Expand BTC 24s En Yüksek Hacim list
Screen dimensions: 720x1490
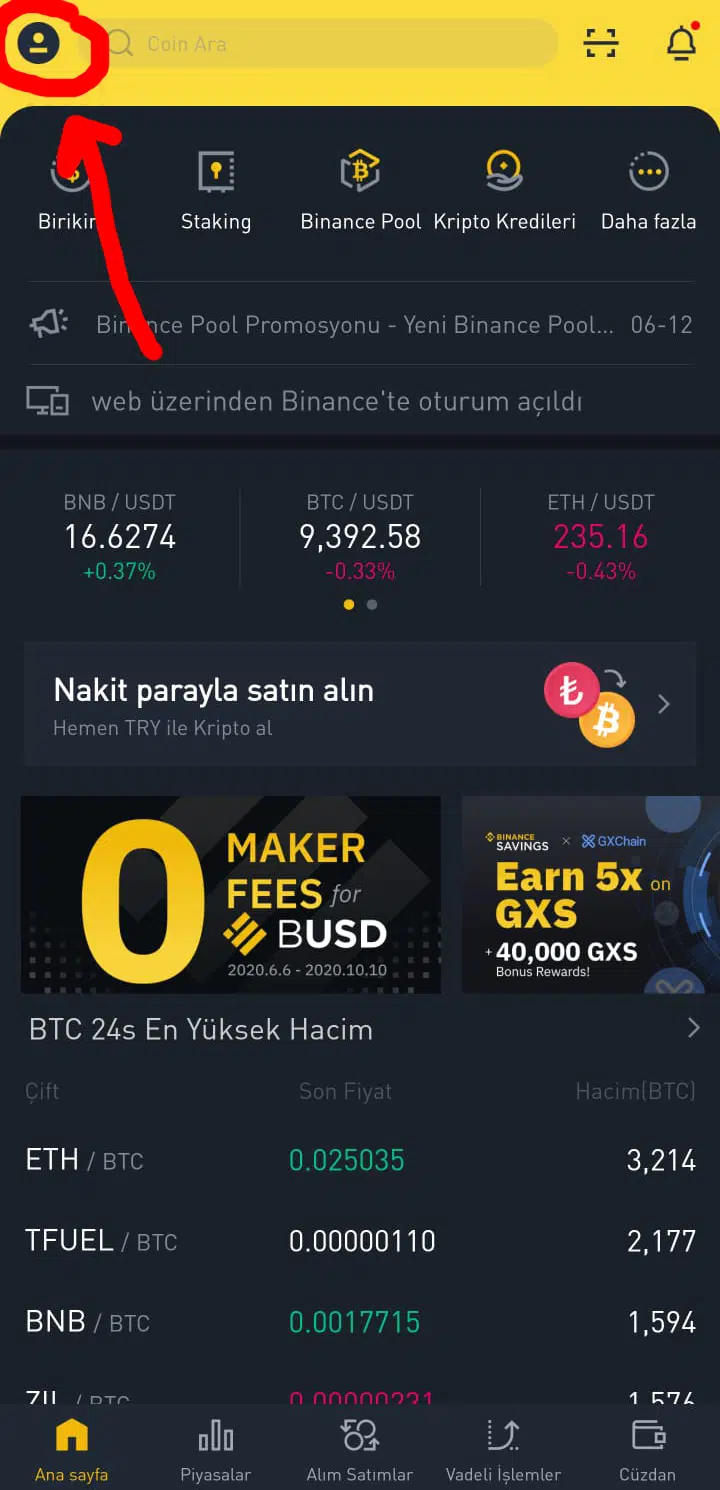693,1028
